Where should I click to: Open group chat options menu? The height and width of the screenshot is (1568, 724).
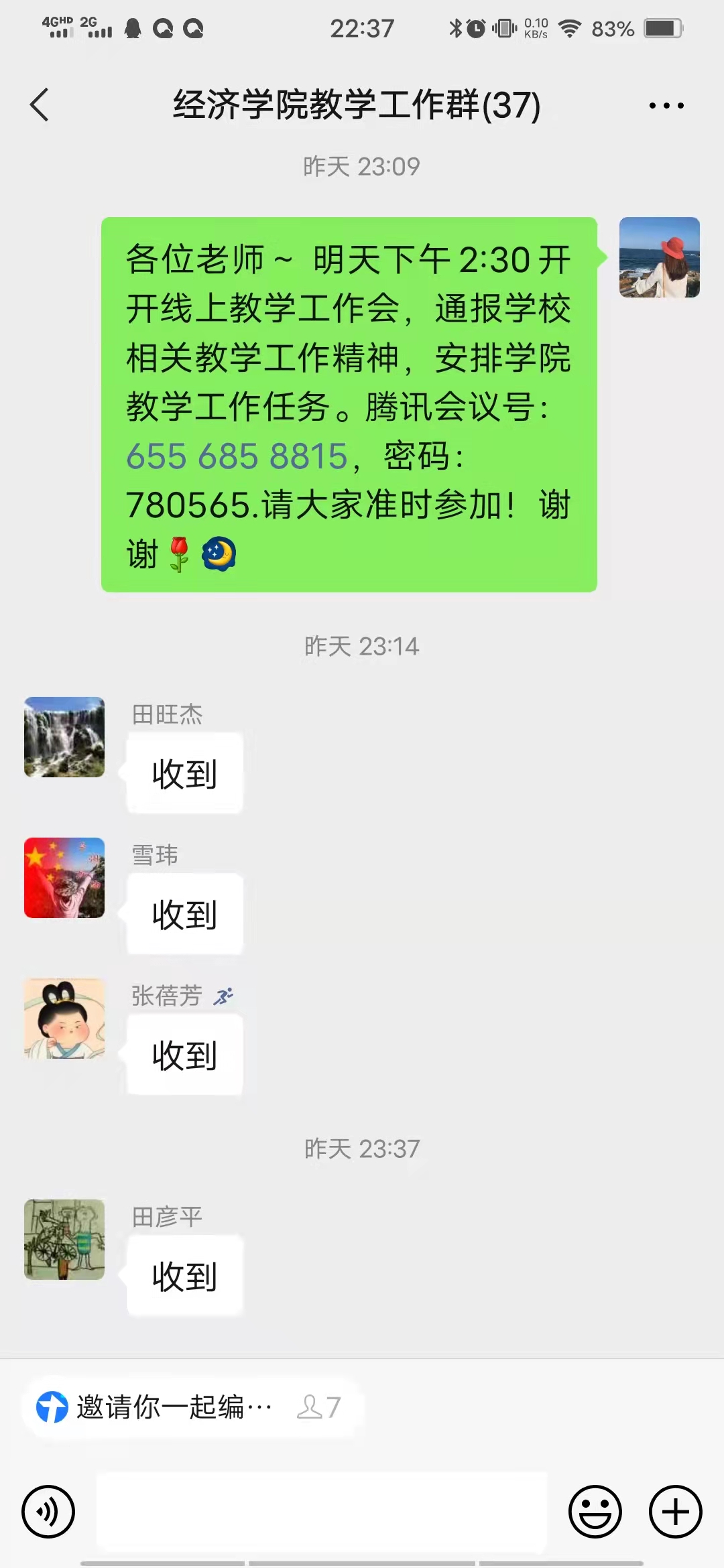pos(666,105)
